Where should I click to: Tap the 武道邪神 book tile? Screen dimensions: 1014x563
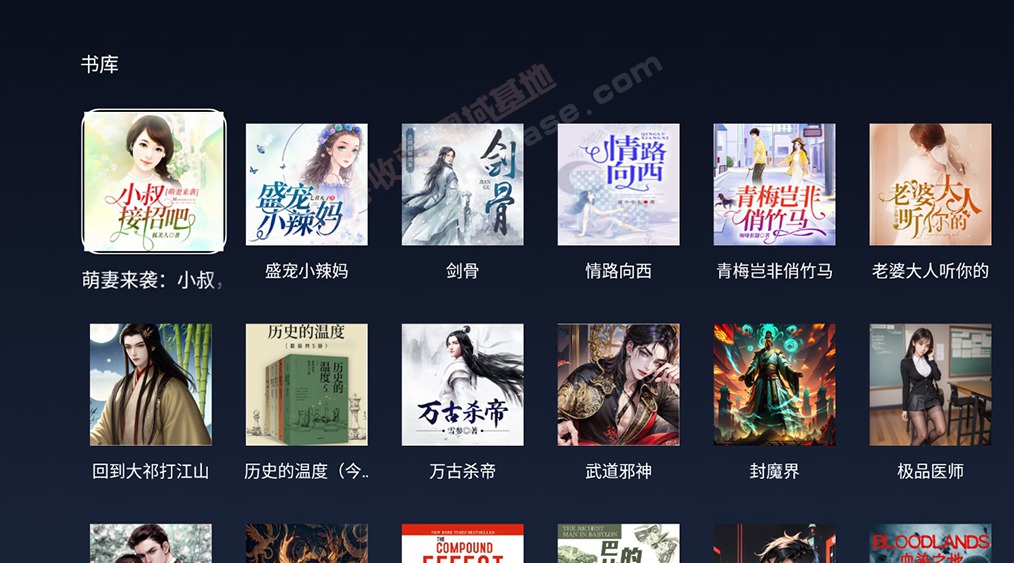(619, 385)
